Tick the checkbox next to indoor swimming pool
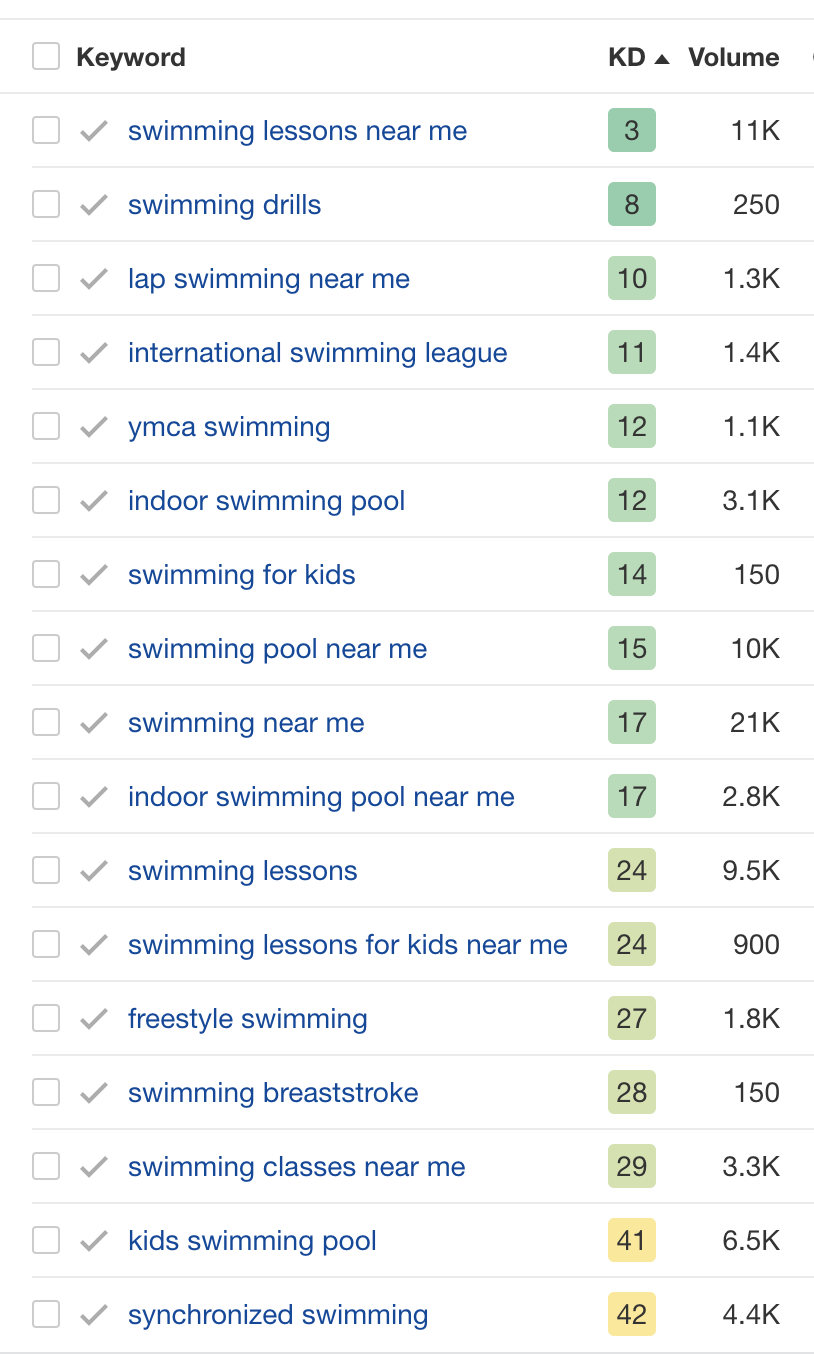The width and height of the screenshot is (814, 1354). (46, 501)
